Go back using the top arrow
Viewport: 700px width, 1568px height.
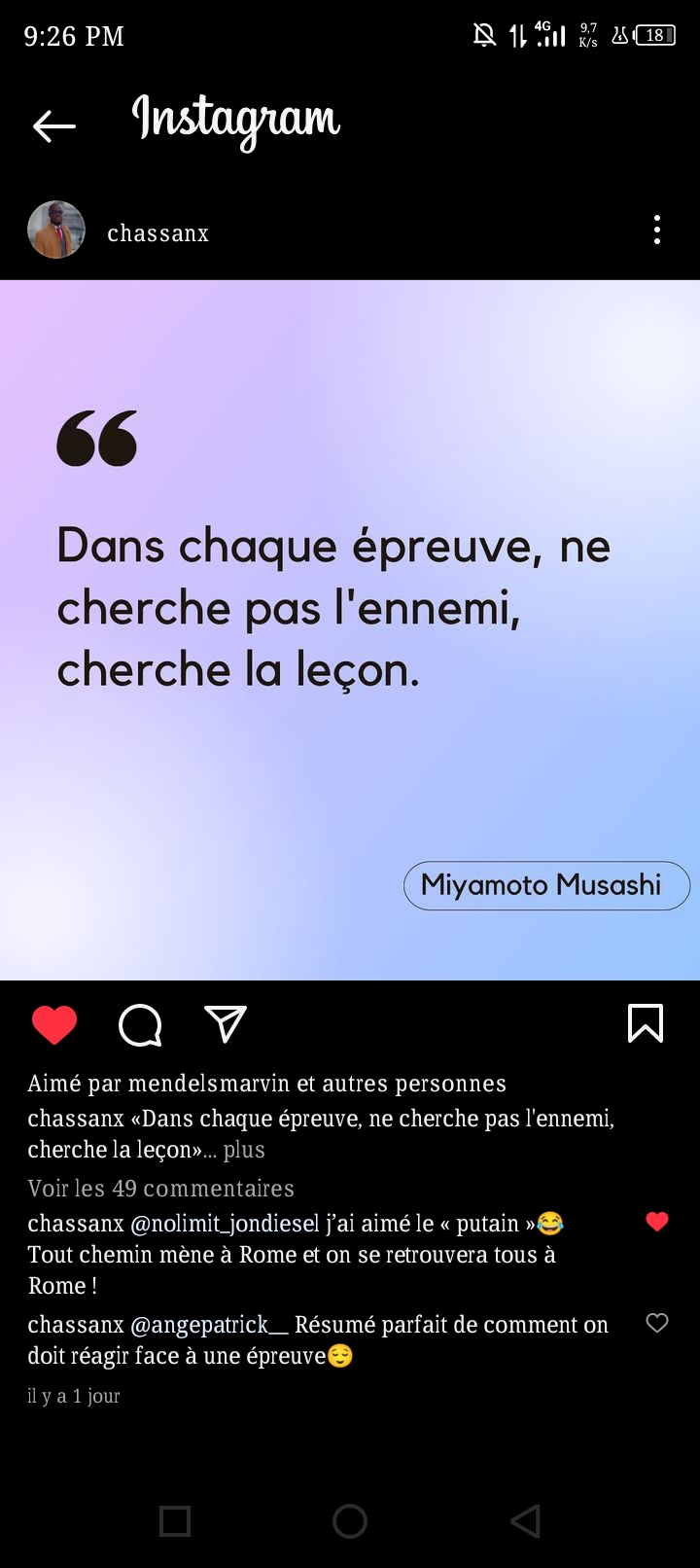(x=54, y=125)
